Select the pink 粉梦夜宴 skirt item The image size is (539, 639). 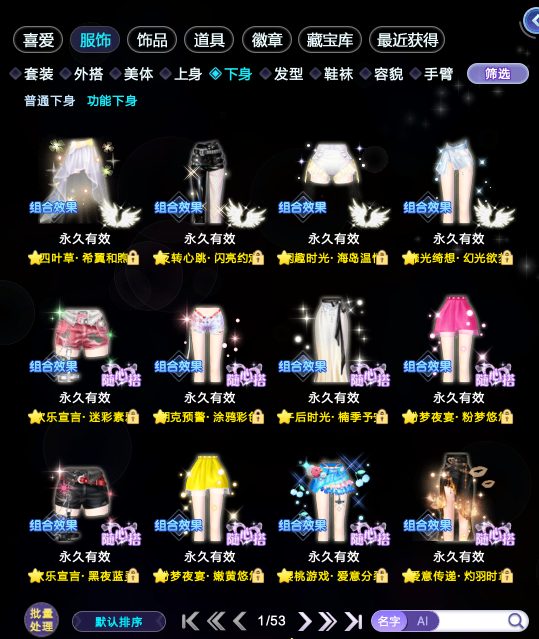click(x=458, y=361)
